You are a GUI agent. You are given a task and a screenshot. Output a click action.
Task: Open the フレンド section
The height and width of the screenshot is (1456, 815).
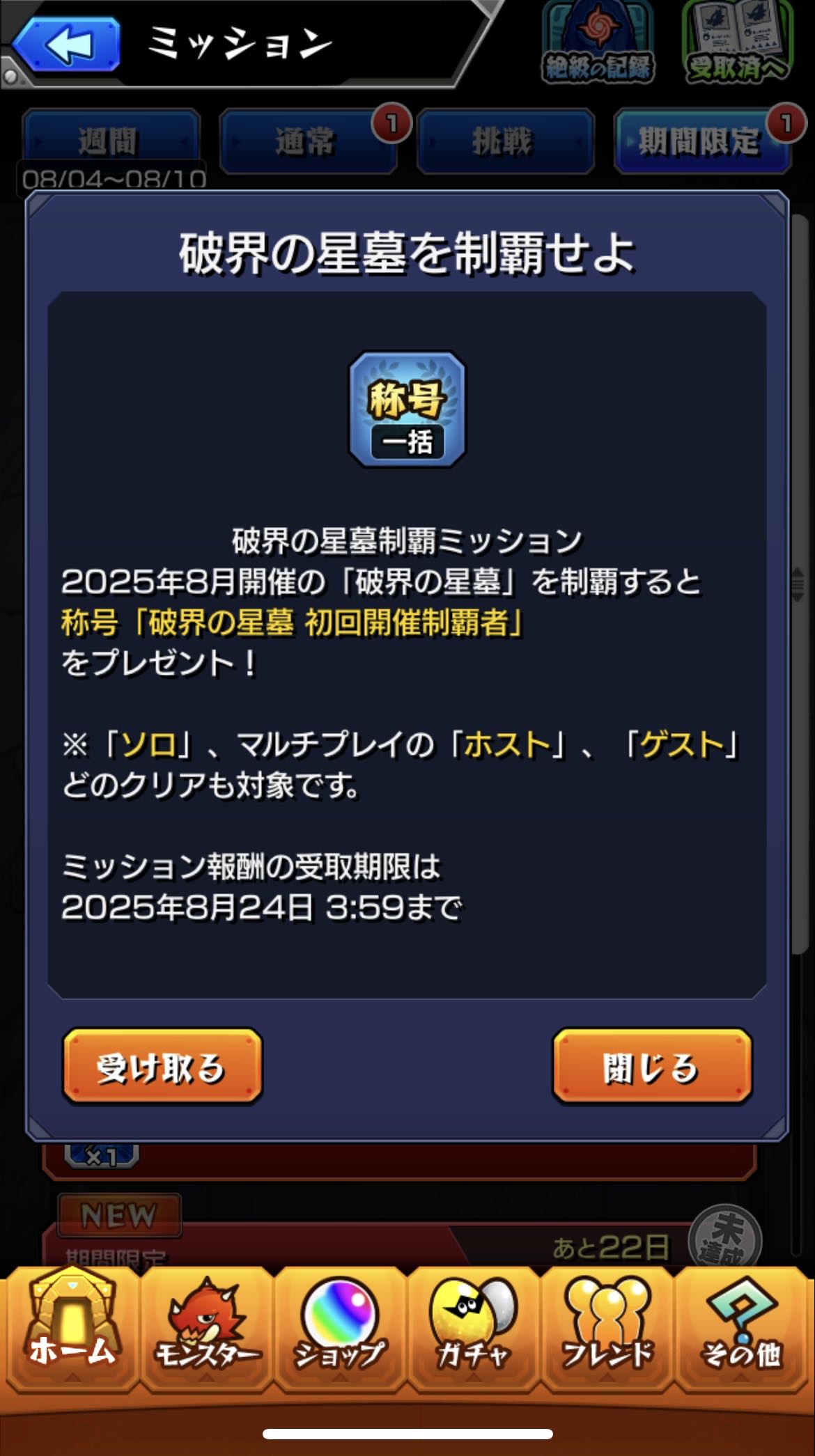coord(607,1329)
